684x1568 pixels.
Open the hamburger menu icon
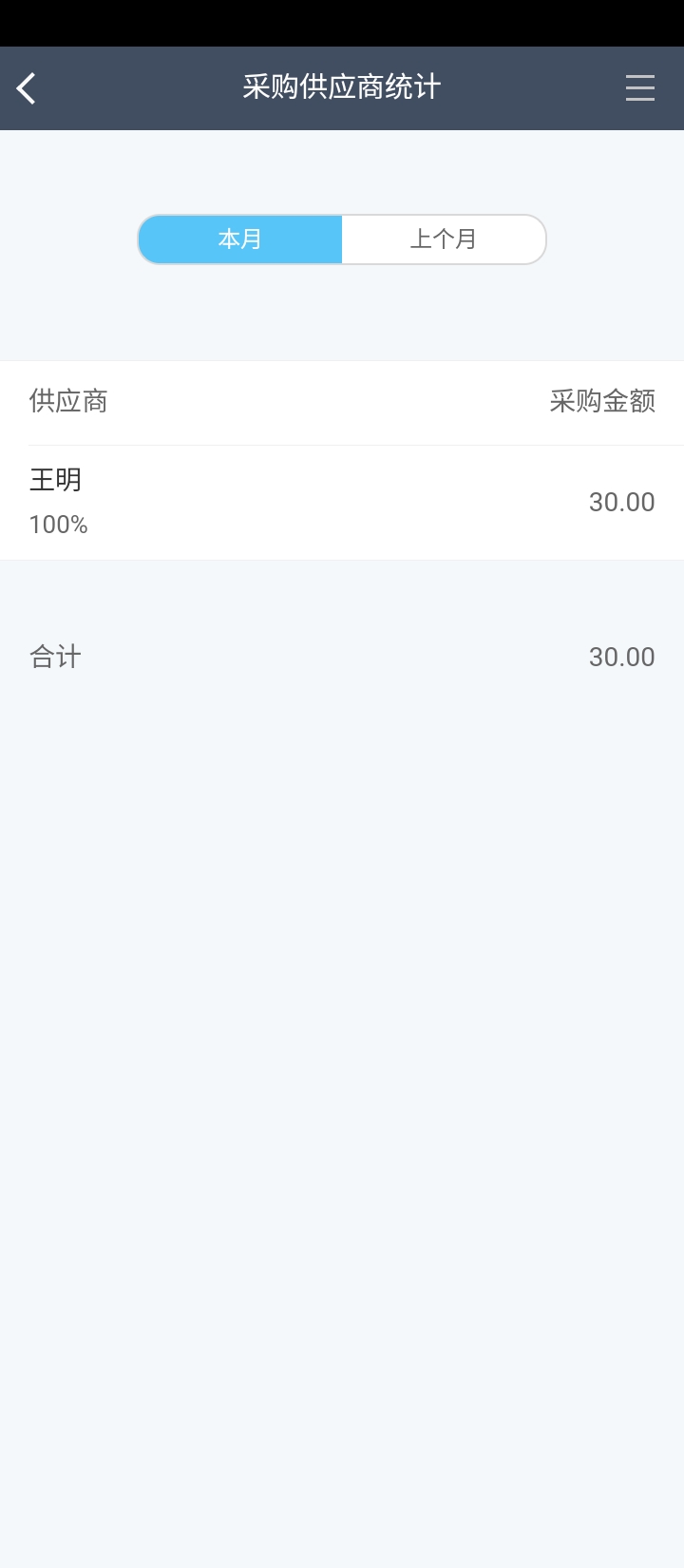pos(640,88)
